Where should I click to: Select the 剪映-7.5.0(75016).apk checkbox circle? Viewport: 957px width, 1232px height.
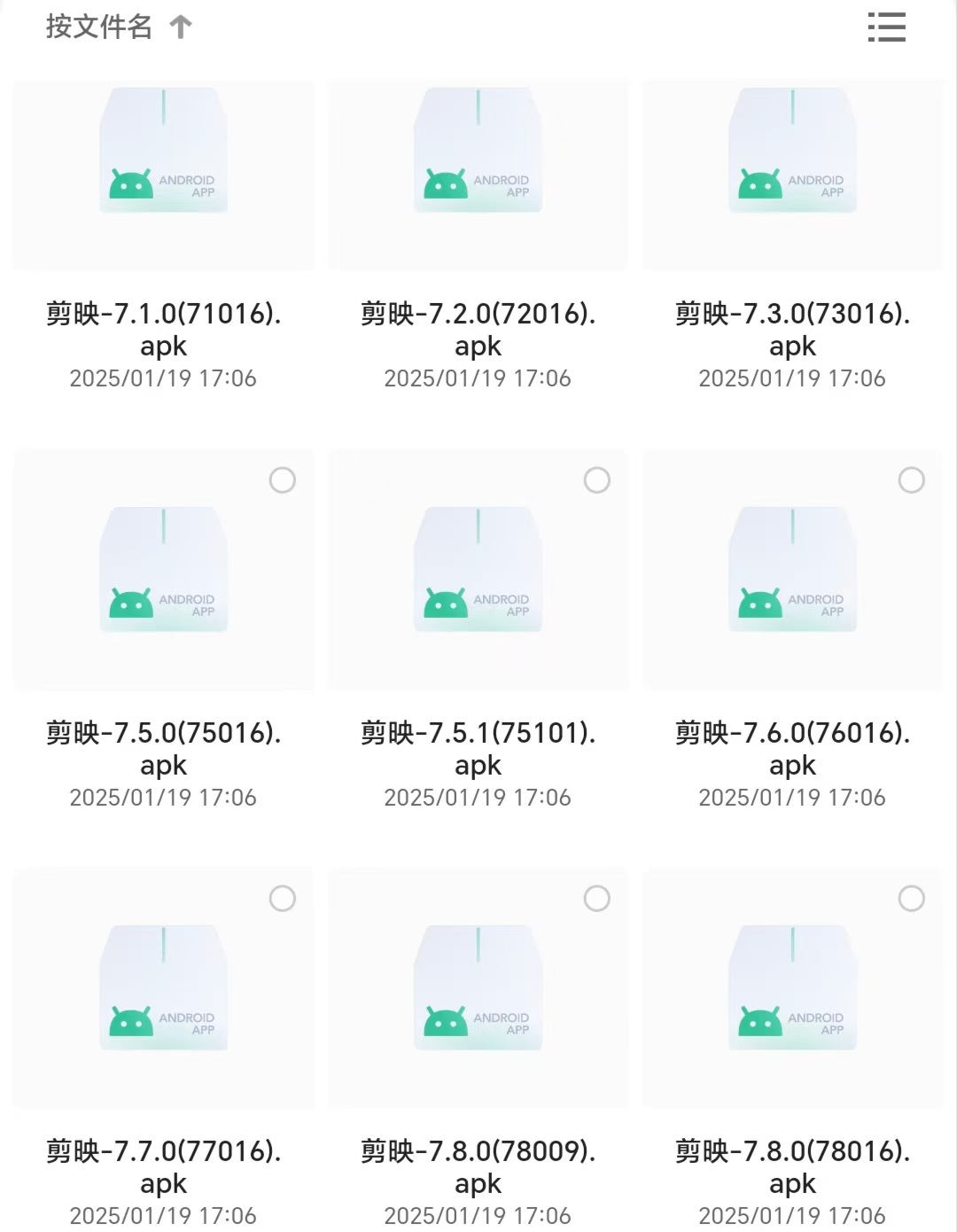click(x=283, y=480)
